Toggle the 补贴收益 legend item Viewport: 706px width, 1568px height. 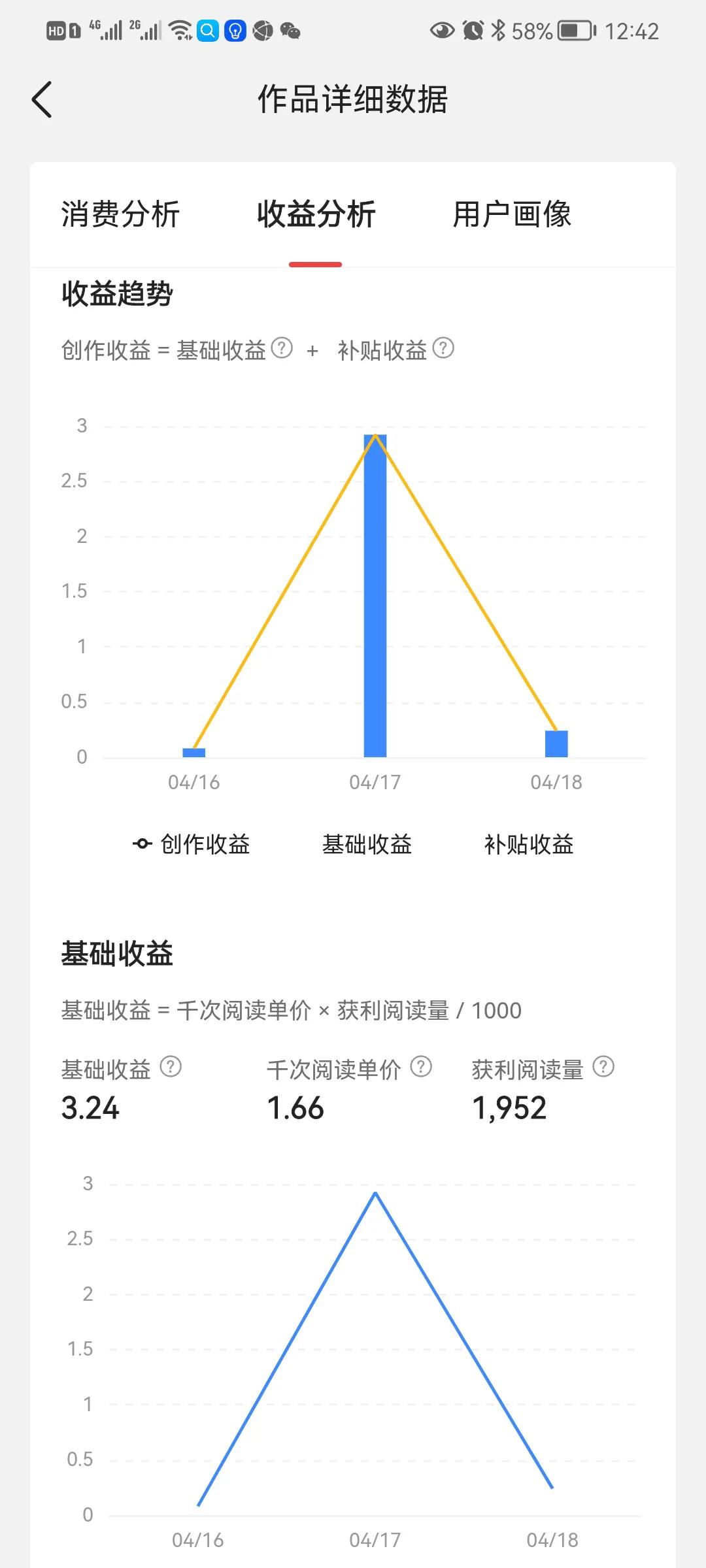tap(529, 844)
